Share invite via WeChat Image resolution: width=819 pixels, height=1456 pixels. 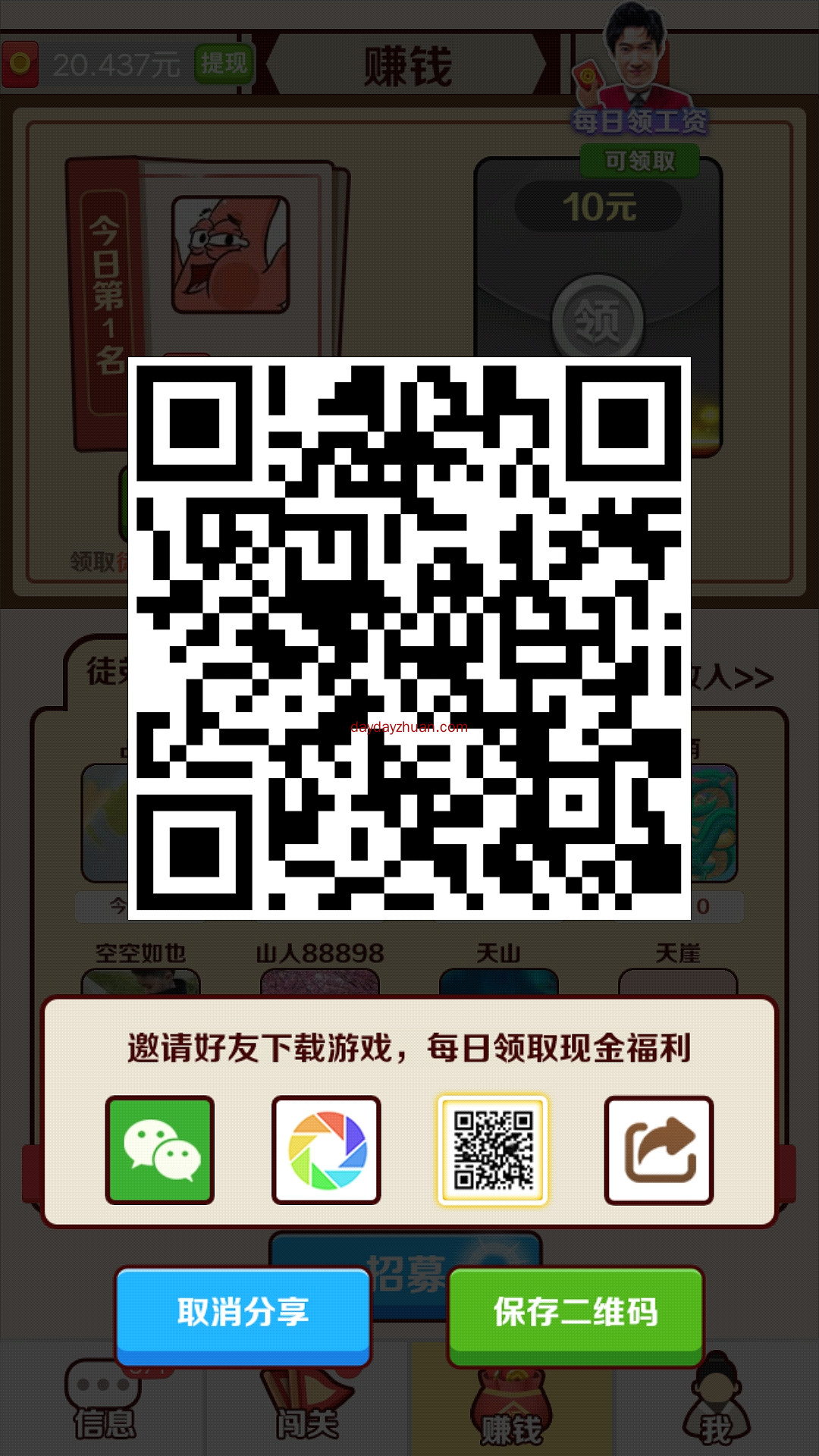159,1150
